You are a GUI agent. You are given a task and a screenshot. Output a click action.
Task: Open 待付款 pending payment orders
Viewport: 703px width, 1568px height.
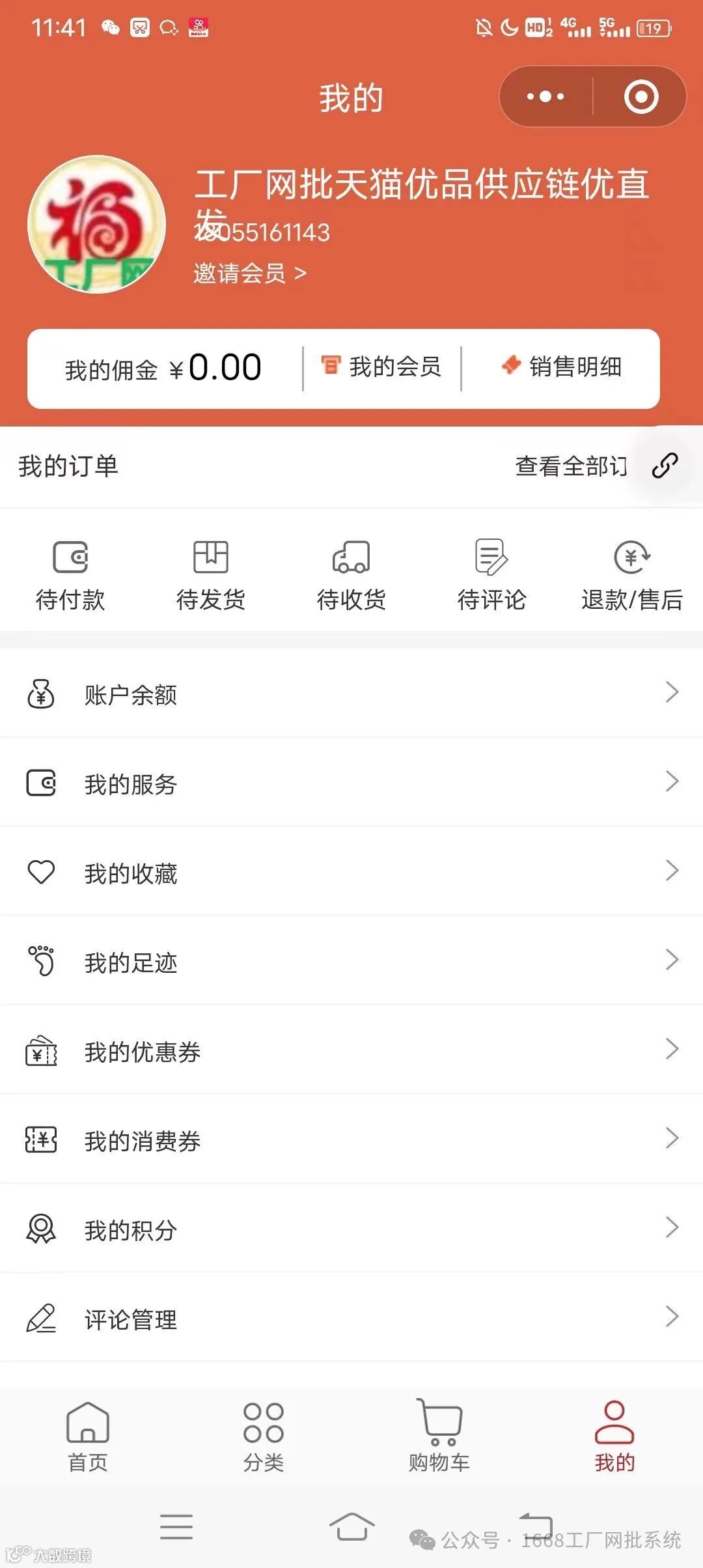click(70, 574)
